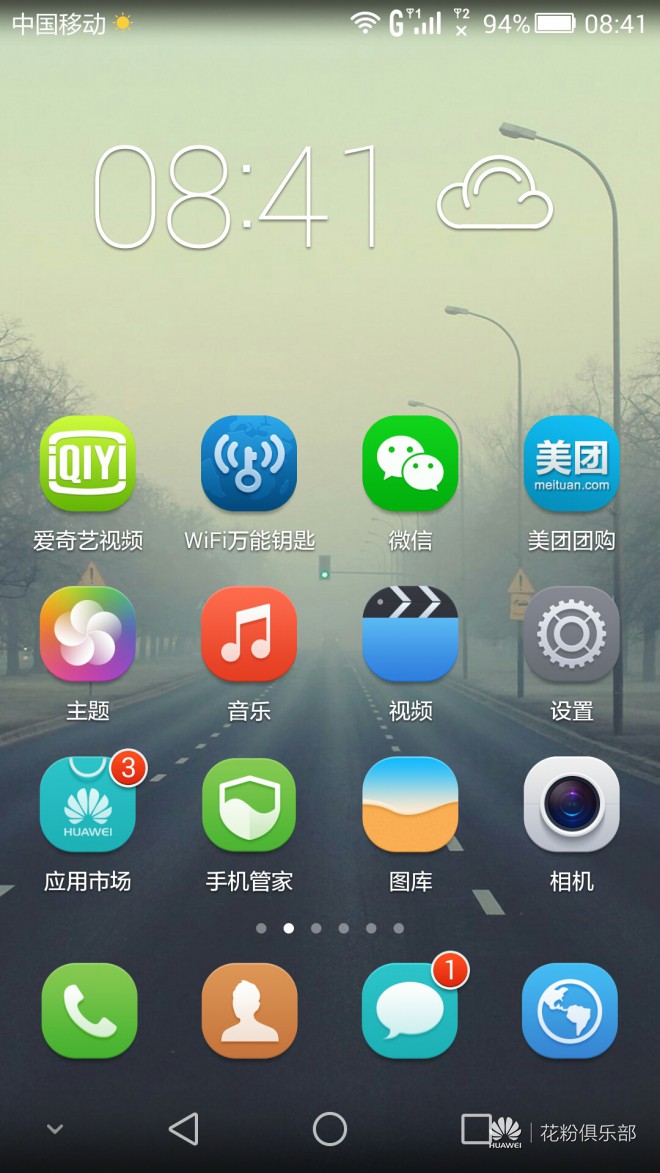Tap the navigation bar back button
This screenshot has height=1173, width=660.
184,1129
